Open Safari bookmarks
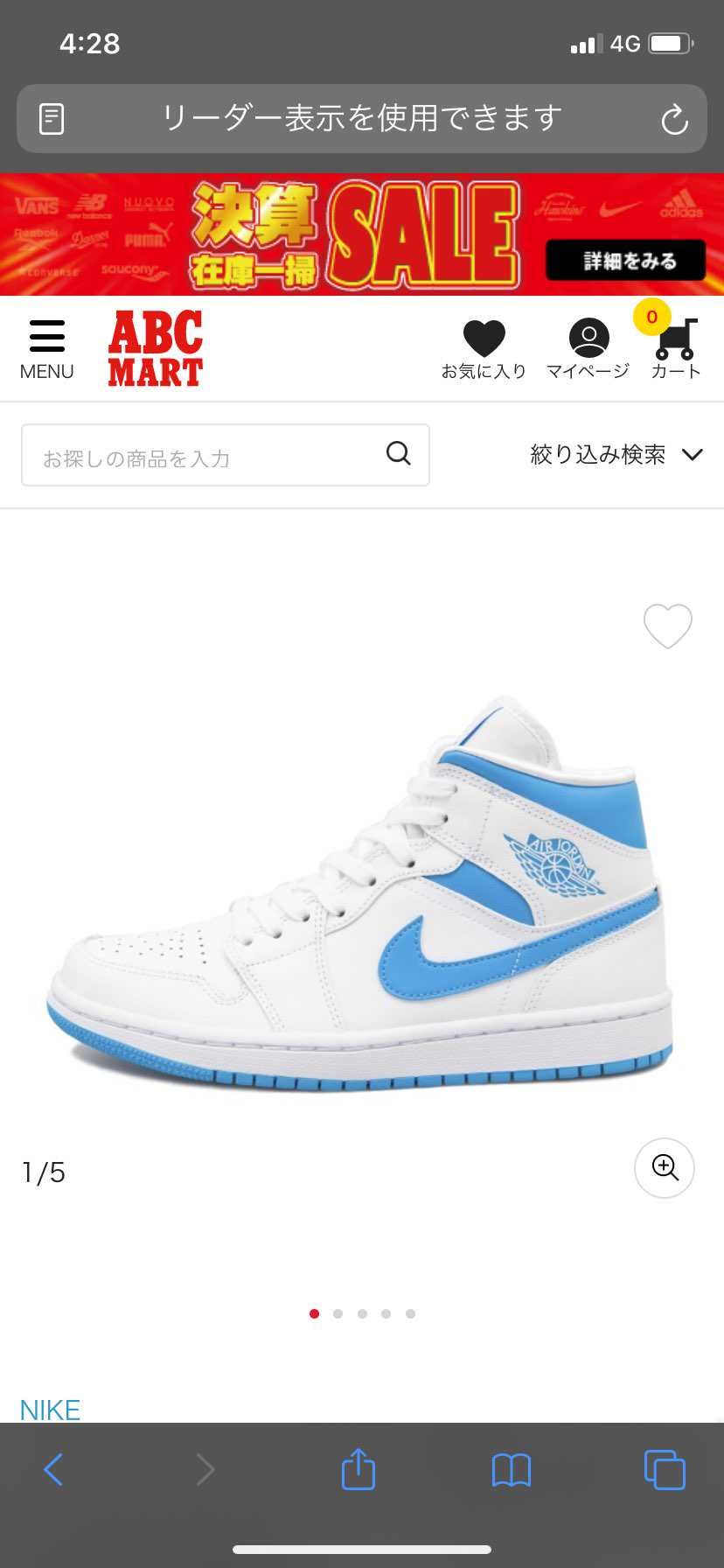The image size is (724, 1568). coord(512,1470)
